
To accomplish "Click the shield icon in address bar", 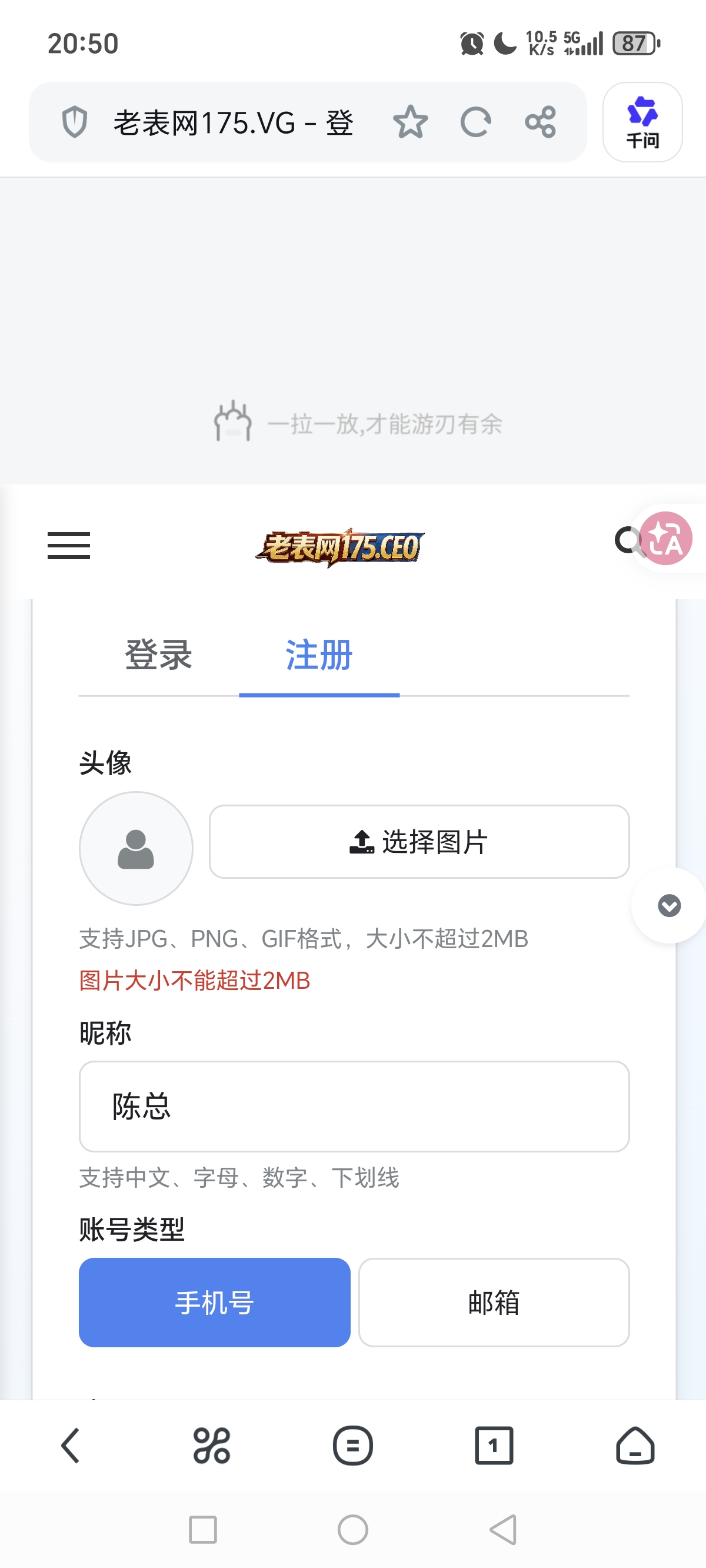I will 75,122.
